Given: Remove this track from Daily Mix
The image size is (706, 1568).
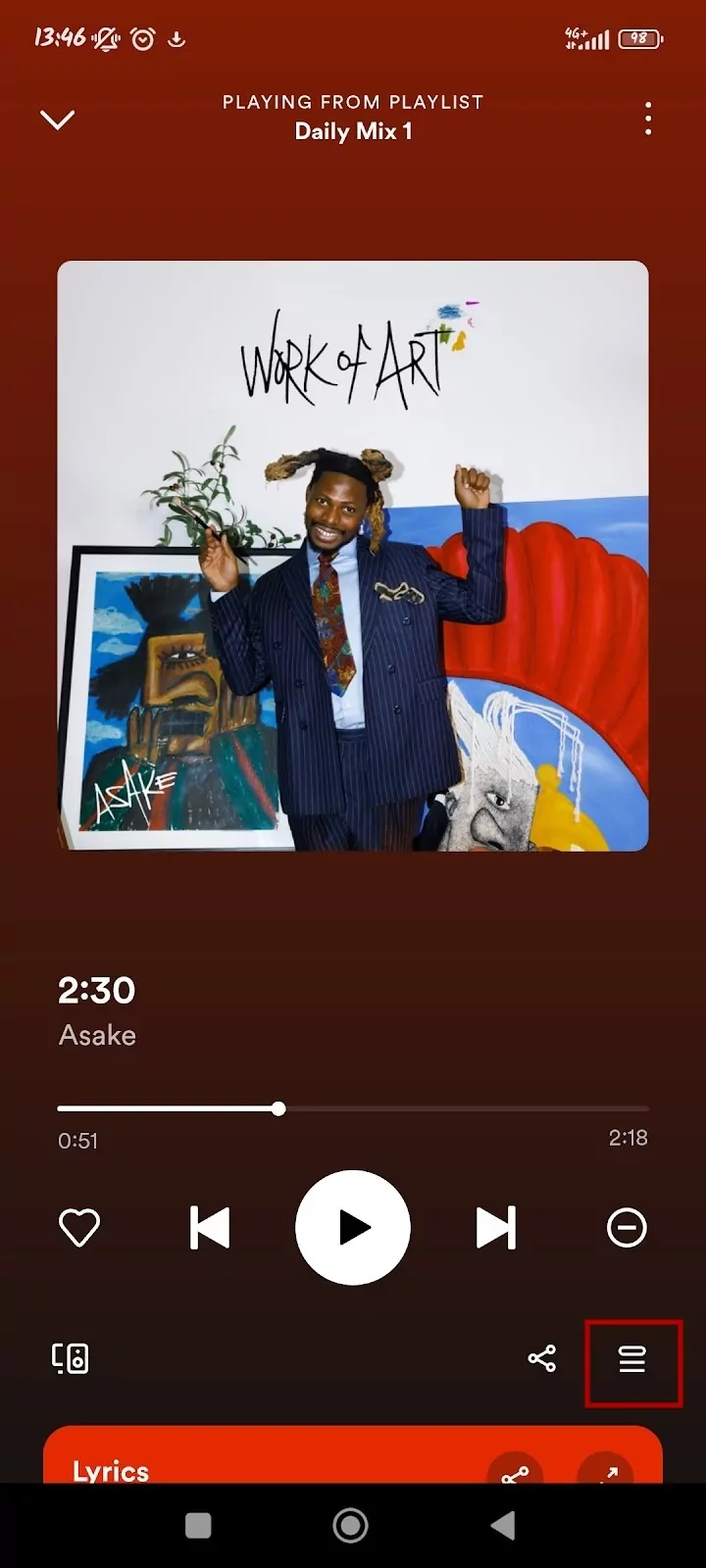Looking at the screenshot, I should [x=627, y=1227].
